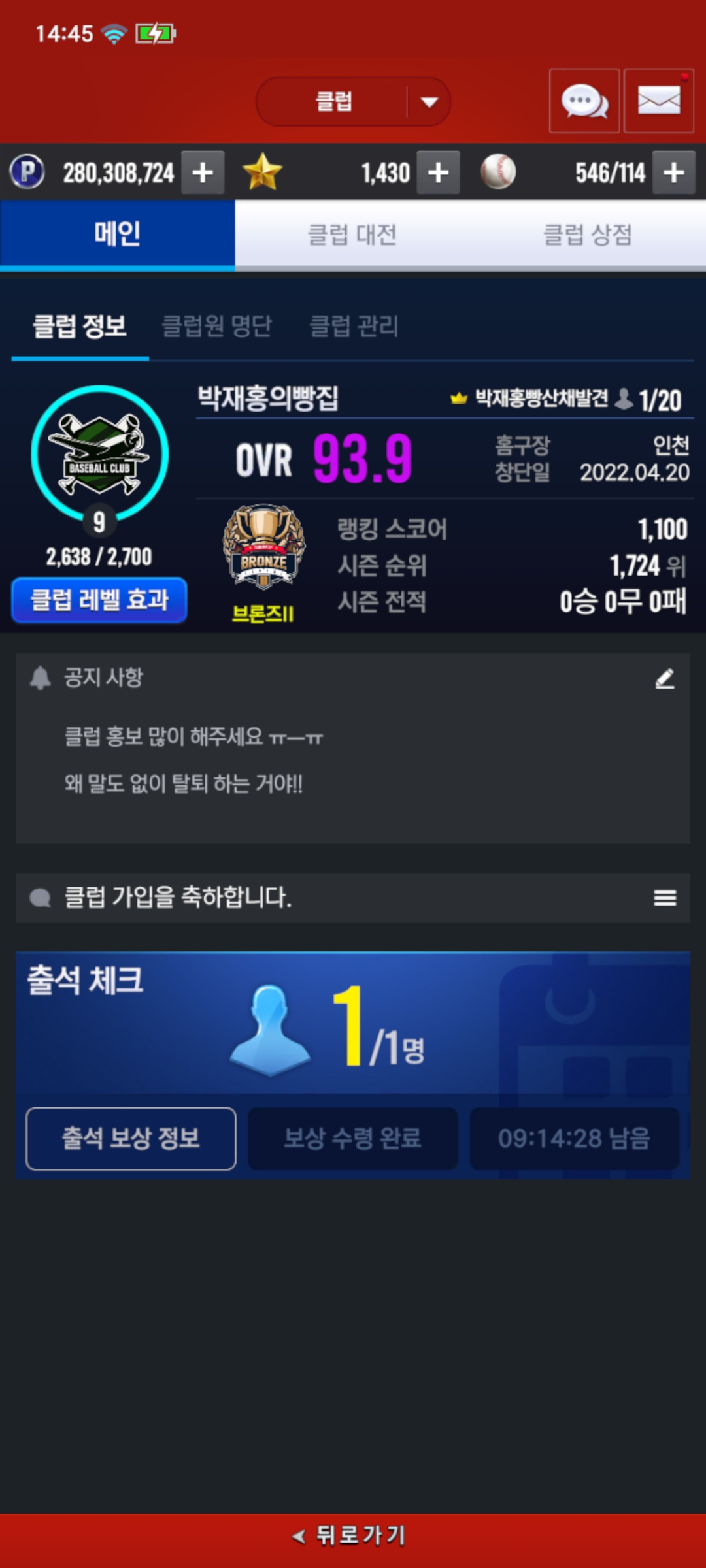Open 출석 보상 정보

[131, 1139]
